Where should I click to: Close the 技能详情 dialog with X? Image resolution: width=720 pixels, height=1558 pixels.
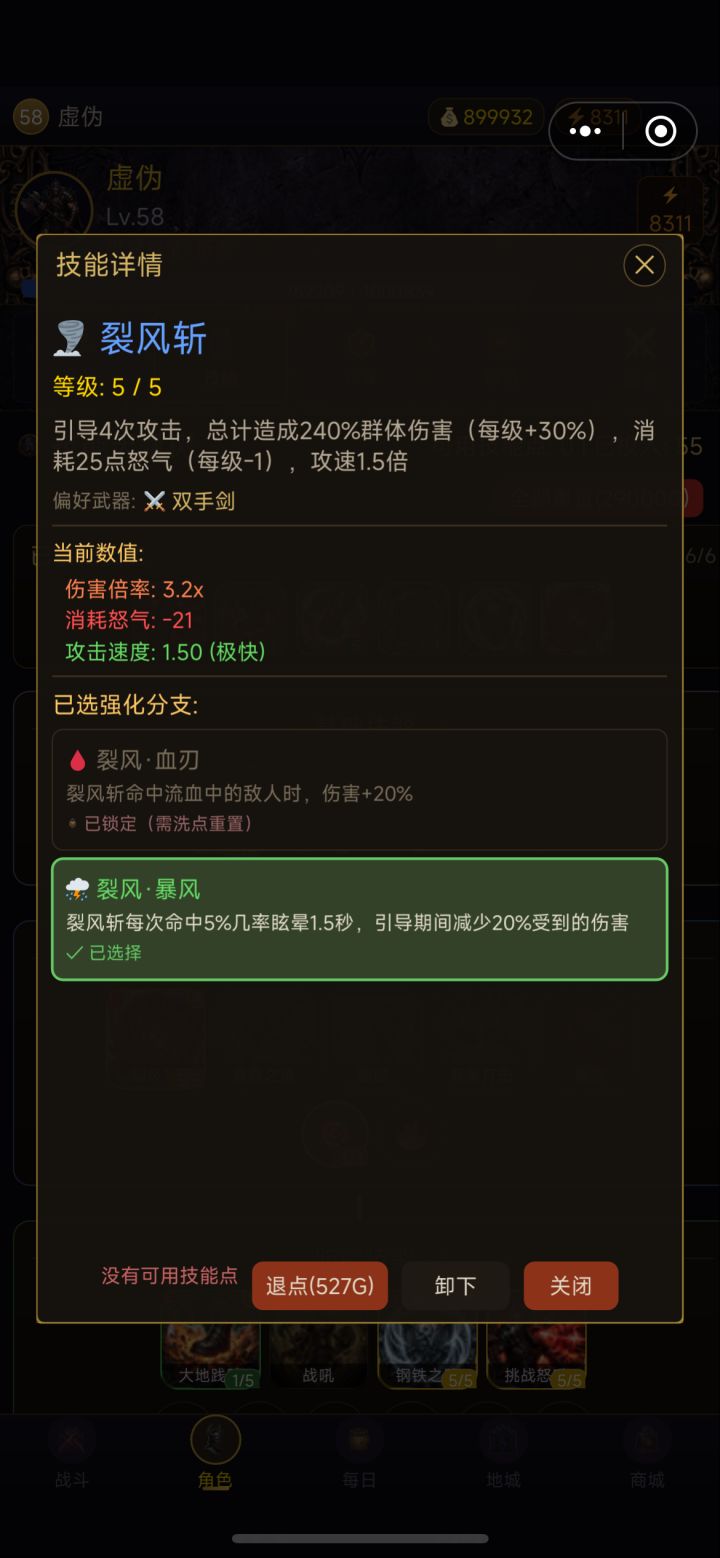643,265
